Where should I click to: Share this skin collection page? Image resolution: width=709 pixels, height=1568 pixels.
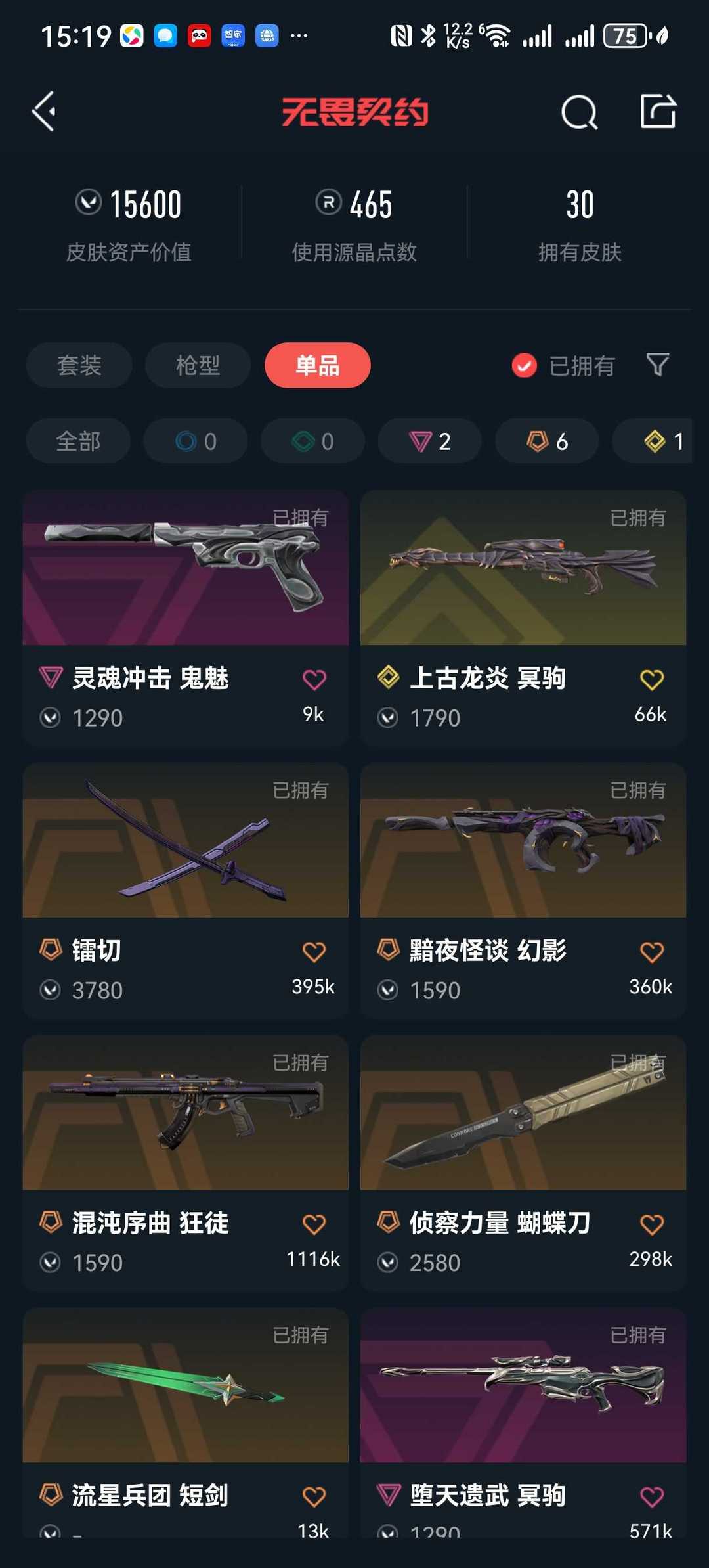[x=658, y=111]
